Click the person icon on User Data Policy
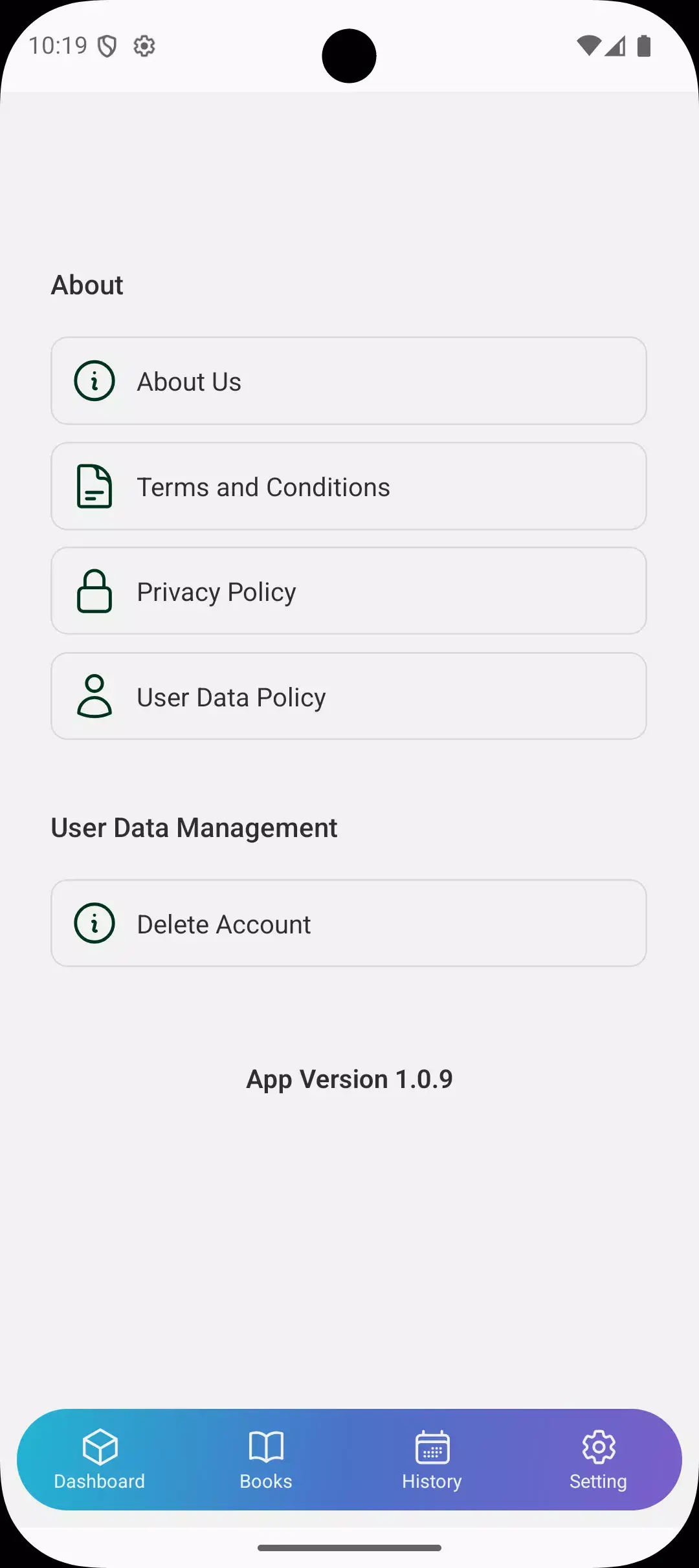The width and height of the screenshot is (699, 1568). coord(94,696)
